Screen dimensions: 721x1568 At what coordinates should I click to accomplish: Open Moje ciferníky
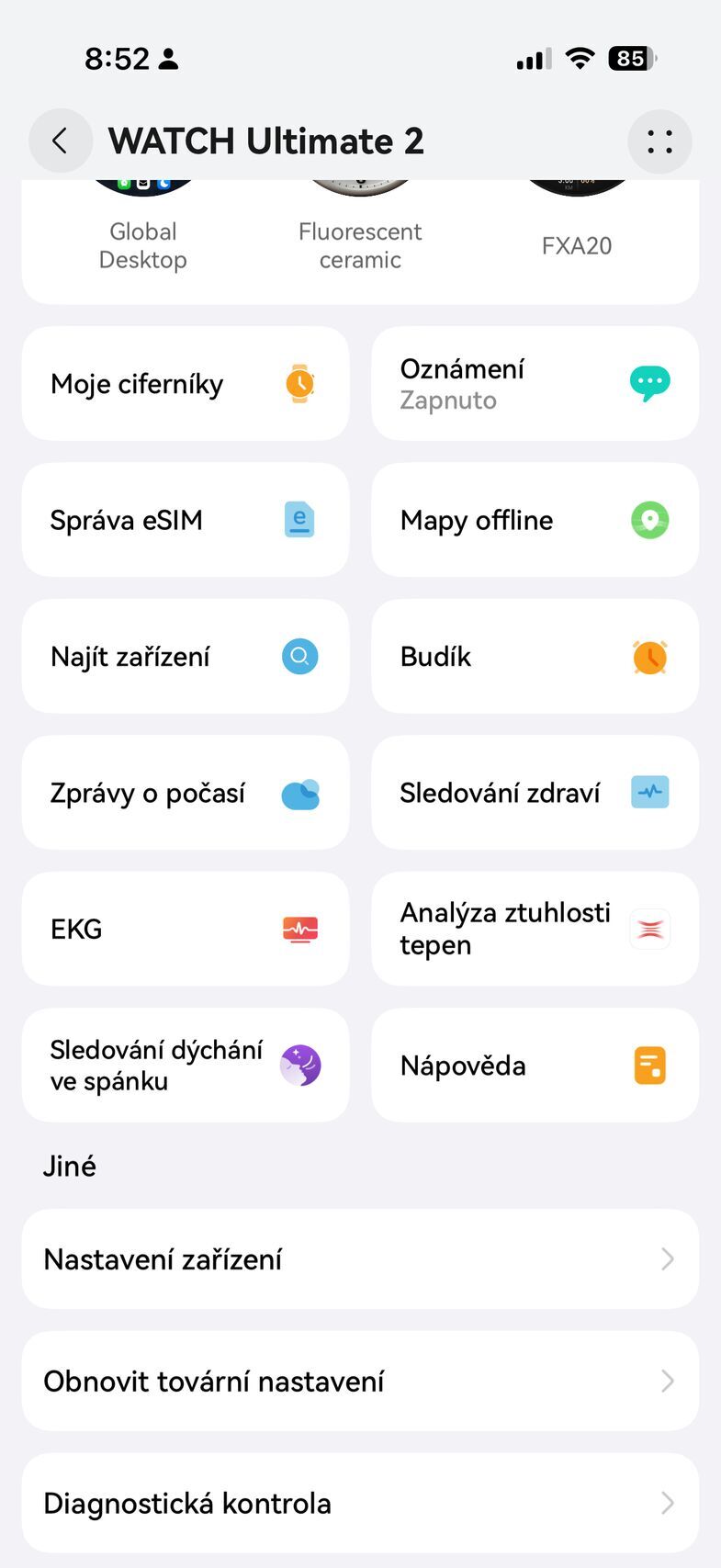(186, 384)
